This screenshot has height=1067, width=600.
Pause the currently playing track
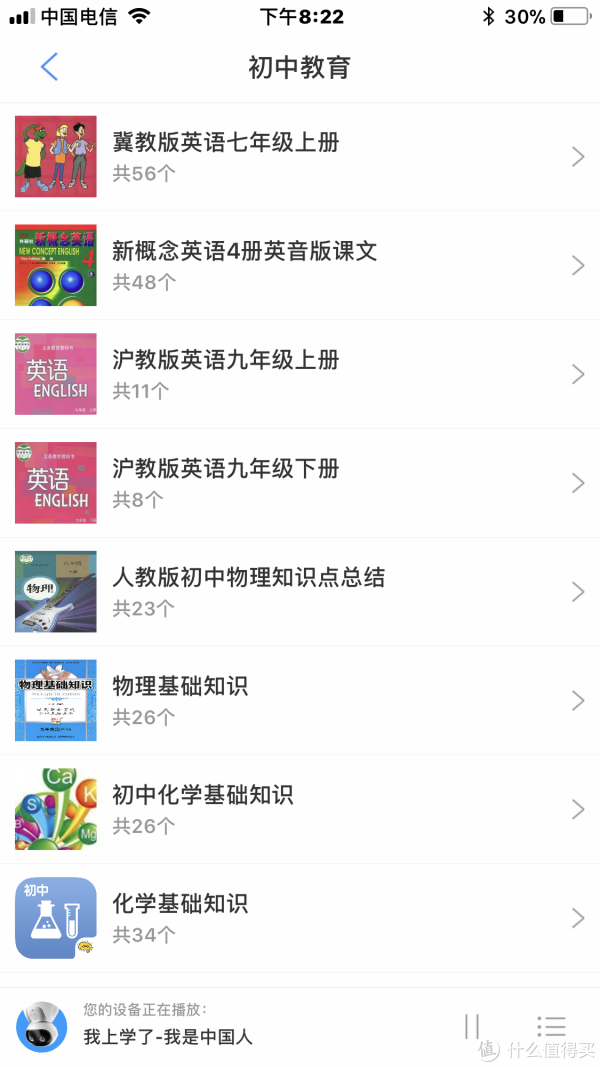point(472,1026)
